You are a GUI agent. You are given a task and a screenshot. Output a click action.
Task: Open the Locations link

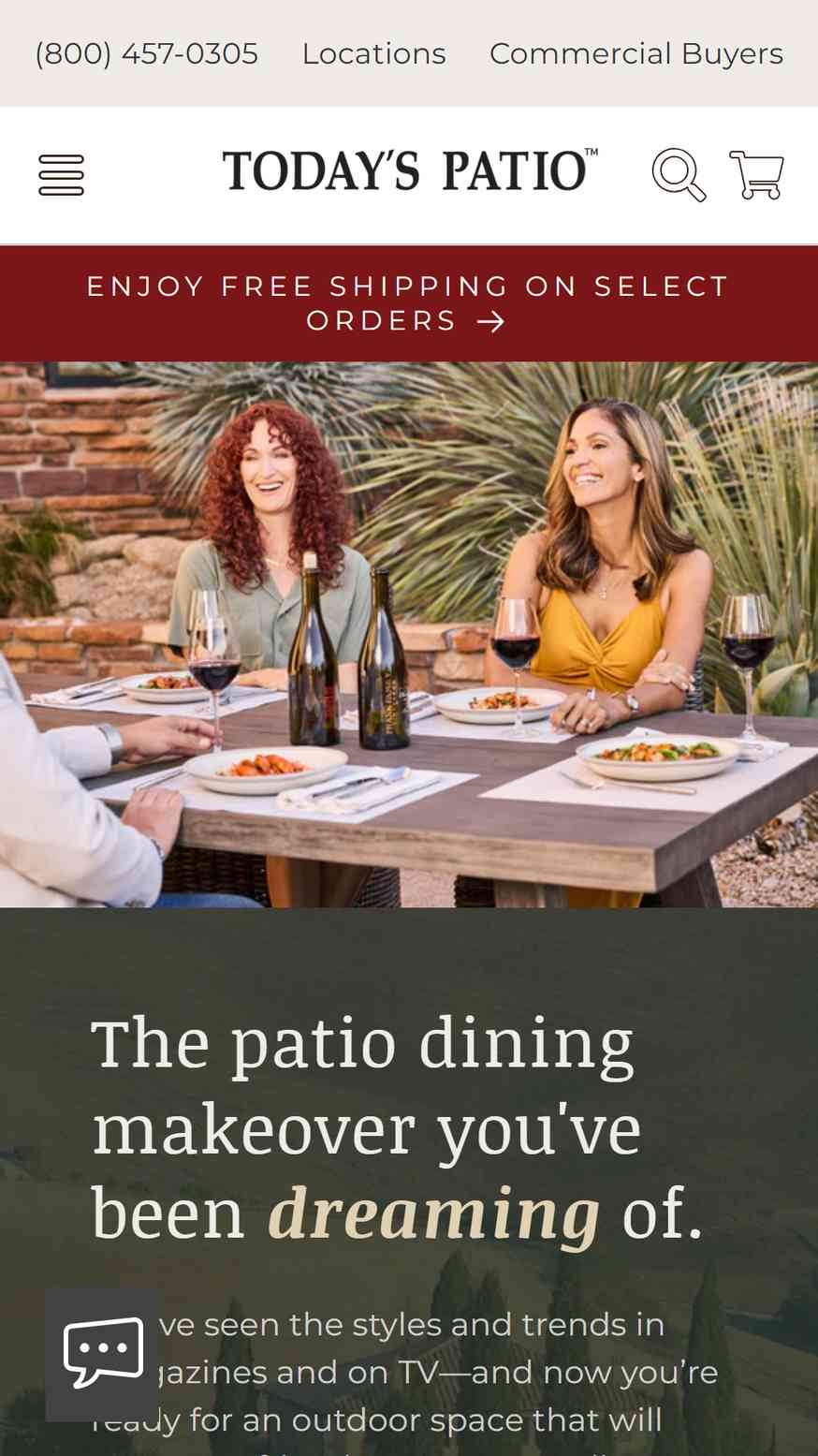373,53
